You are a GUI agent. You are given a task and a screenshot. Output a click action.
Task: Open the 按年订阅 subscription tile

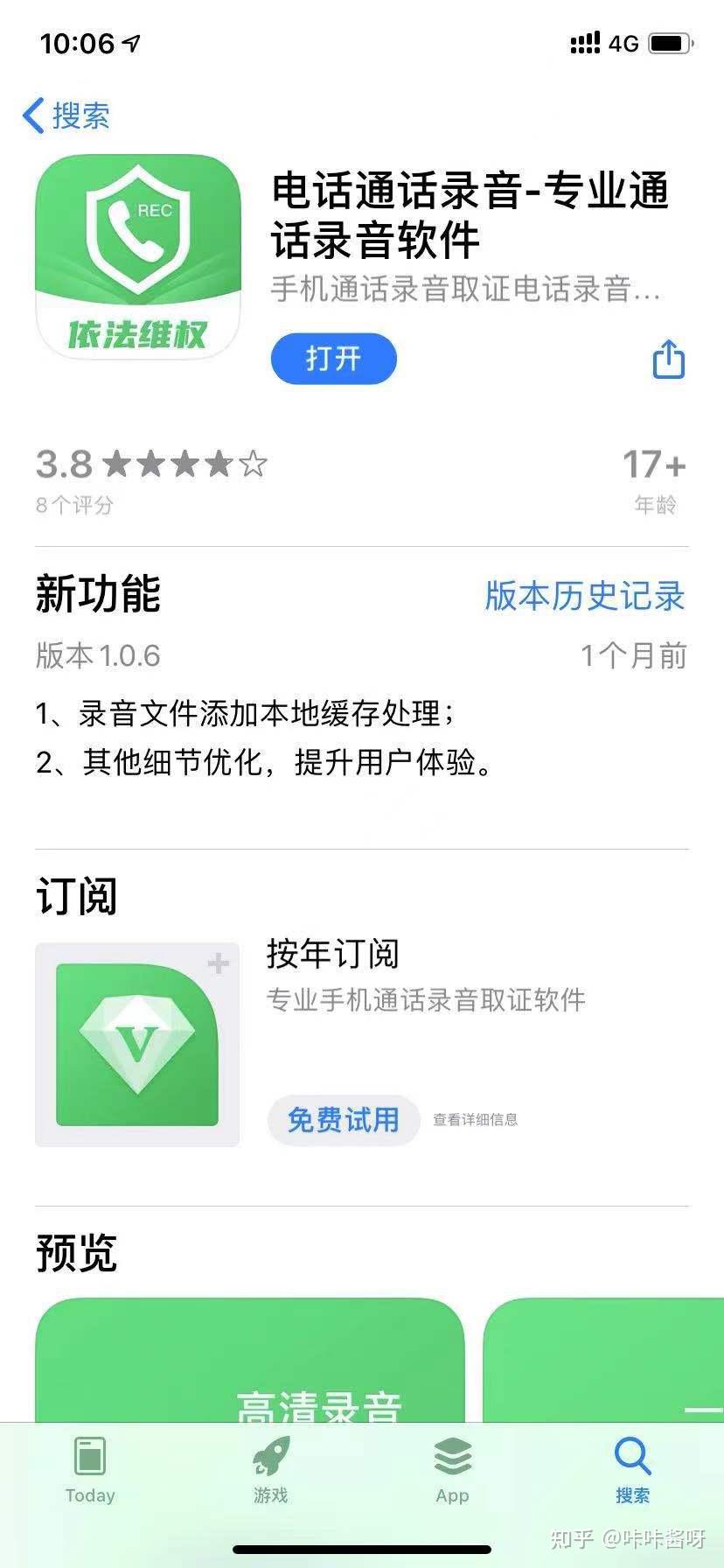(137, 1045)
